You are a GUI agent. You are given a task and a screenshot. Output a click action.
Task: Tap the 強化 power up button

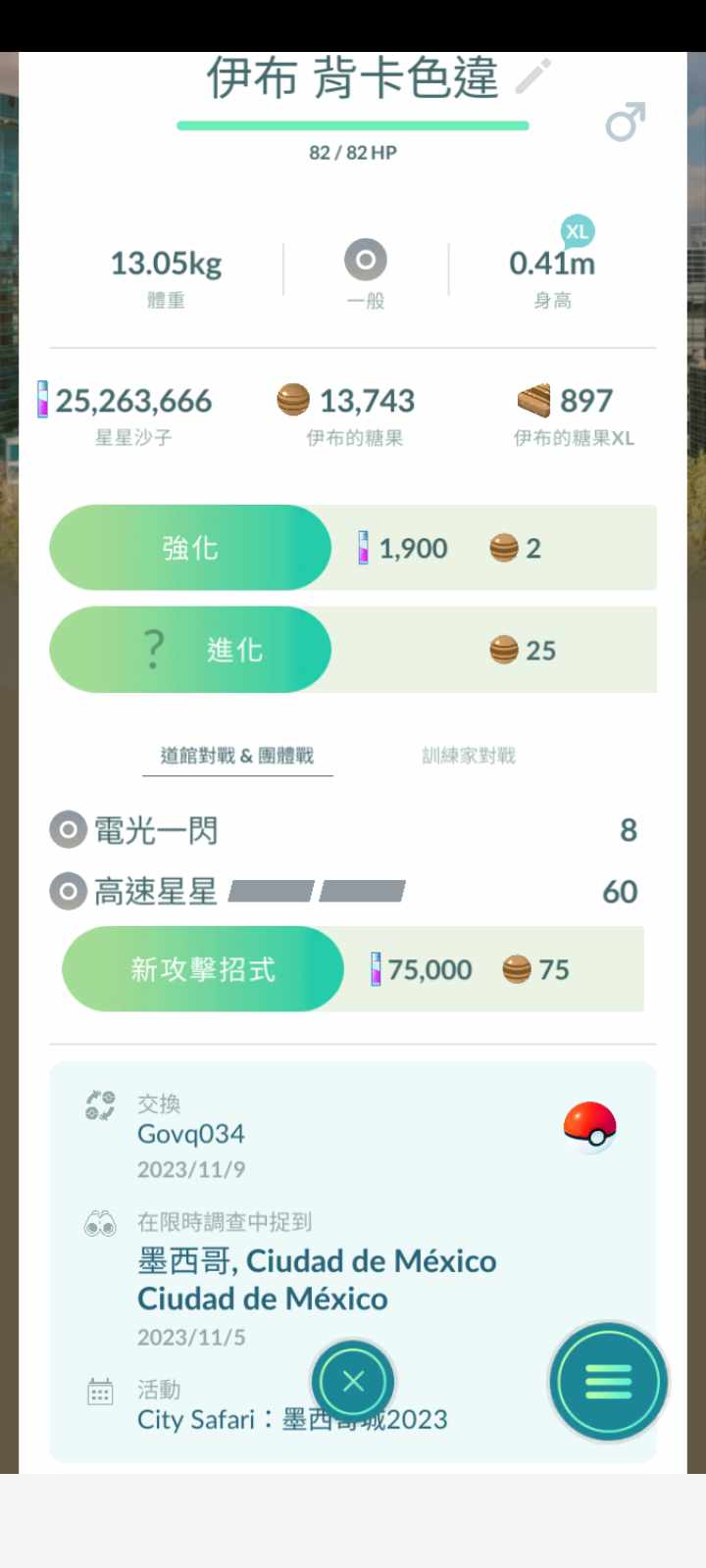[x=190, y=548]
